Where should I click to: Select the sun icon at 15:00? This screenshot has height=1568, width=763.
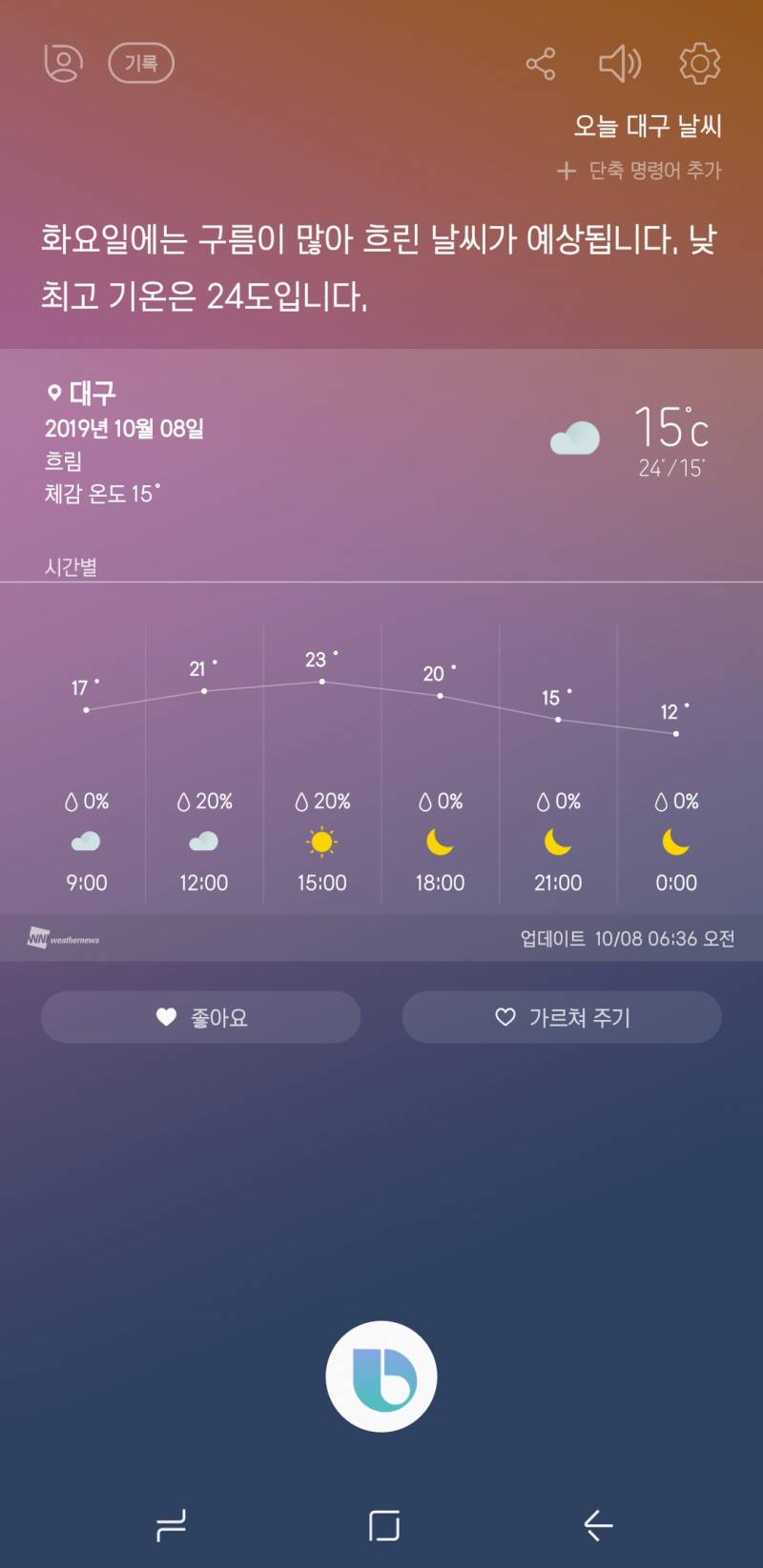(321, 843)
